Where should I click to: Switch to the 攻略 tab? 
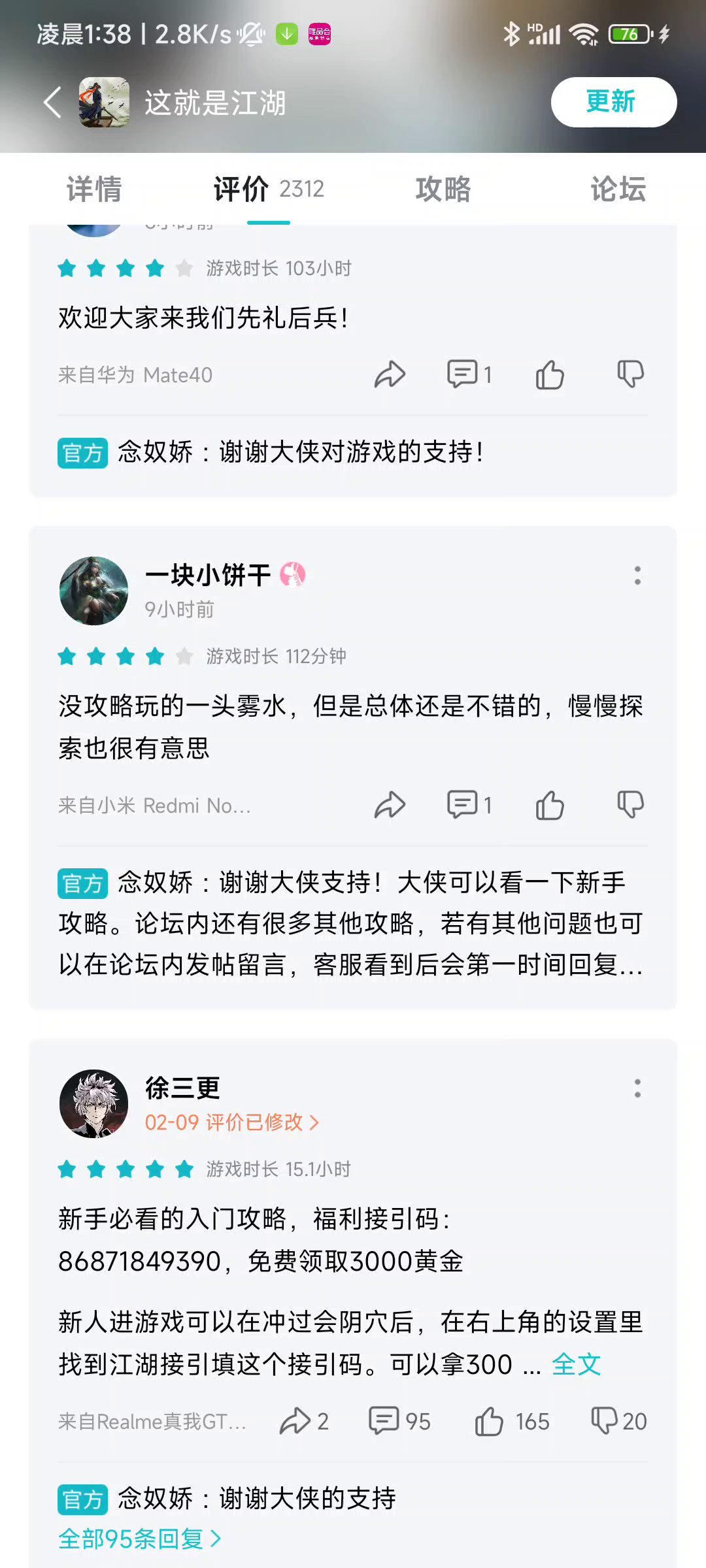tap(443, 189)
